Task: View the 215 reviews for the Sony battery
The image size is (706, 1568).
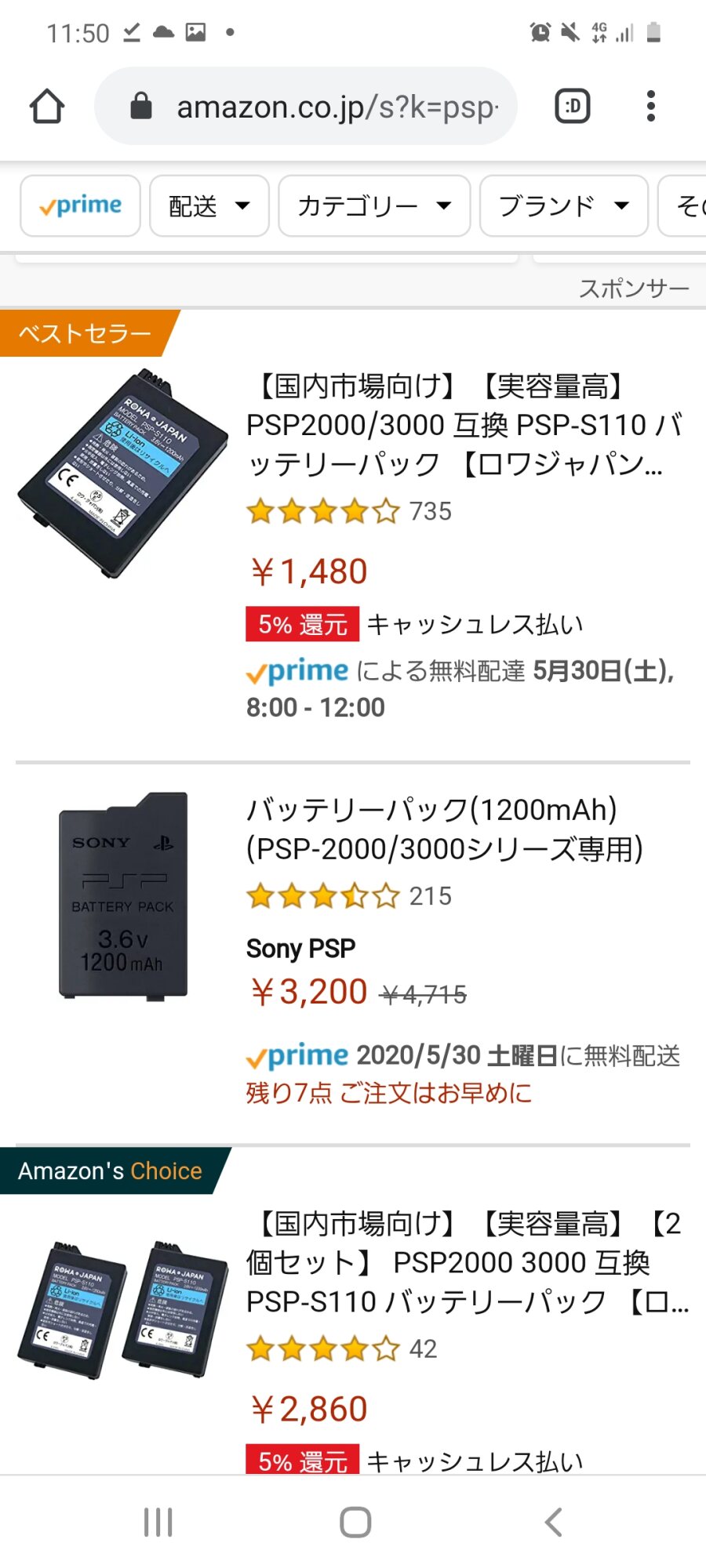Action: [430, 895]
